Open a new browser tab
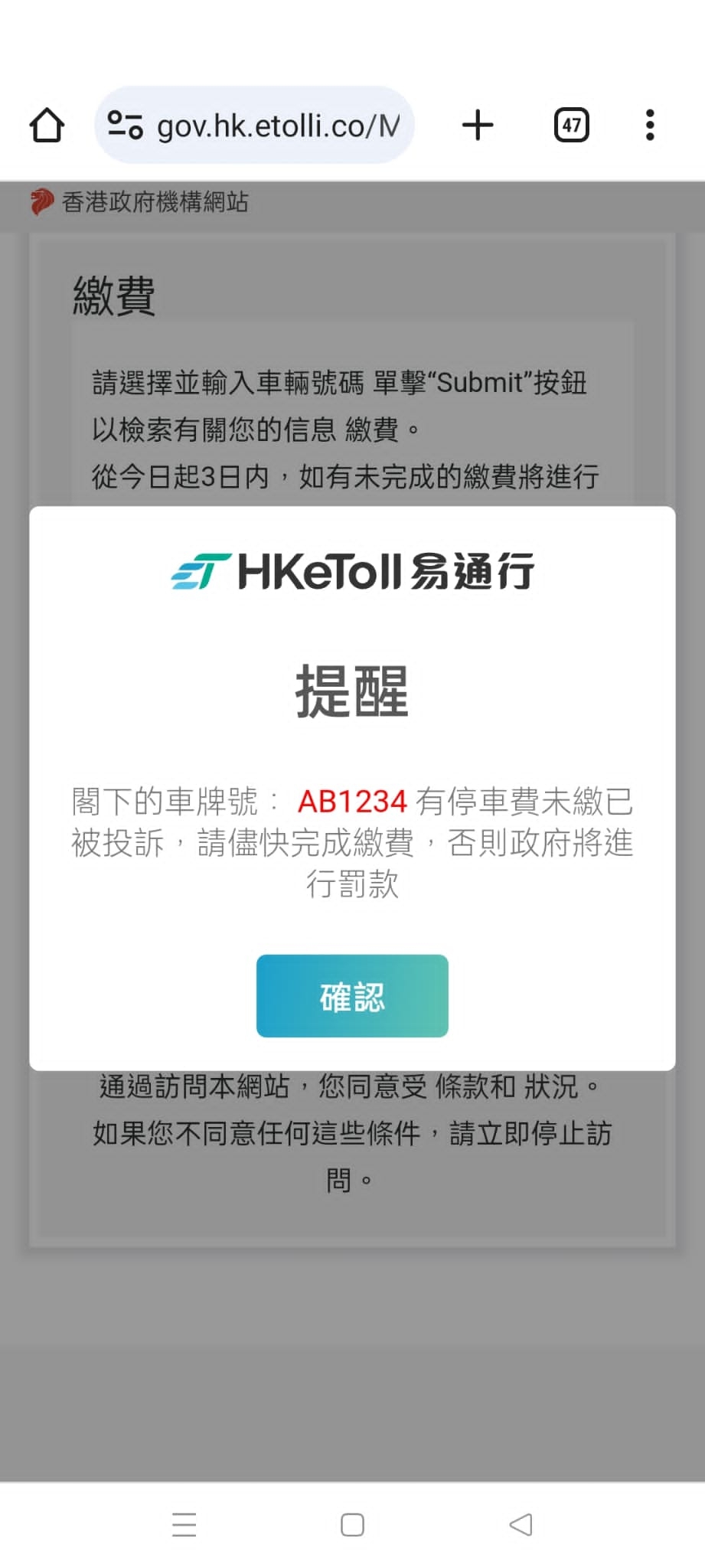Viewport: 705px width, 1568px height. click(x=478, y=126)
